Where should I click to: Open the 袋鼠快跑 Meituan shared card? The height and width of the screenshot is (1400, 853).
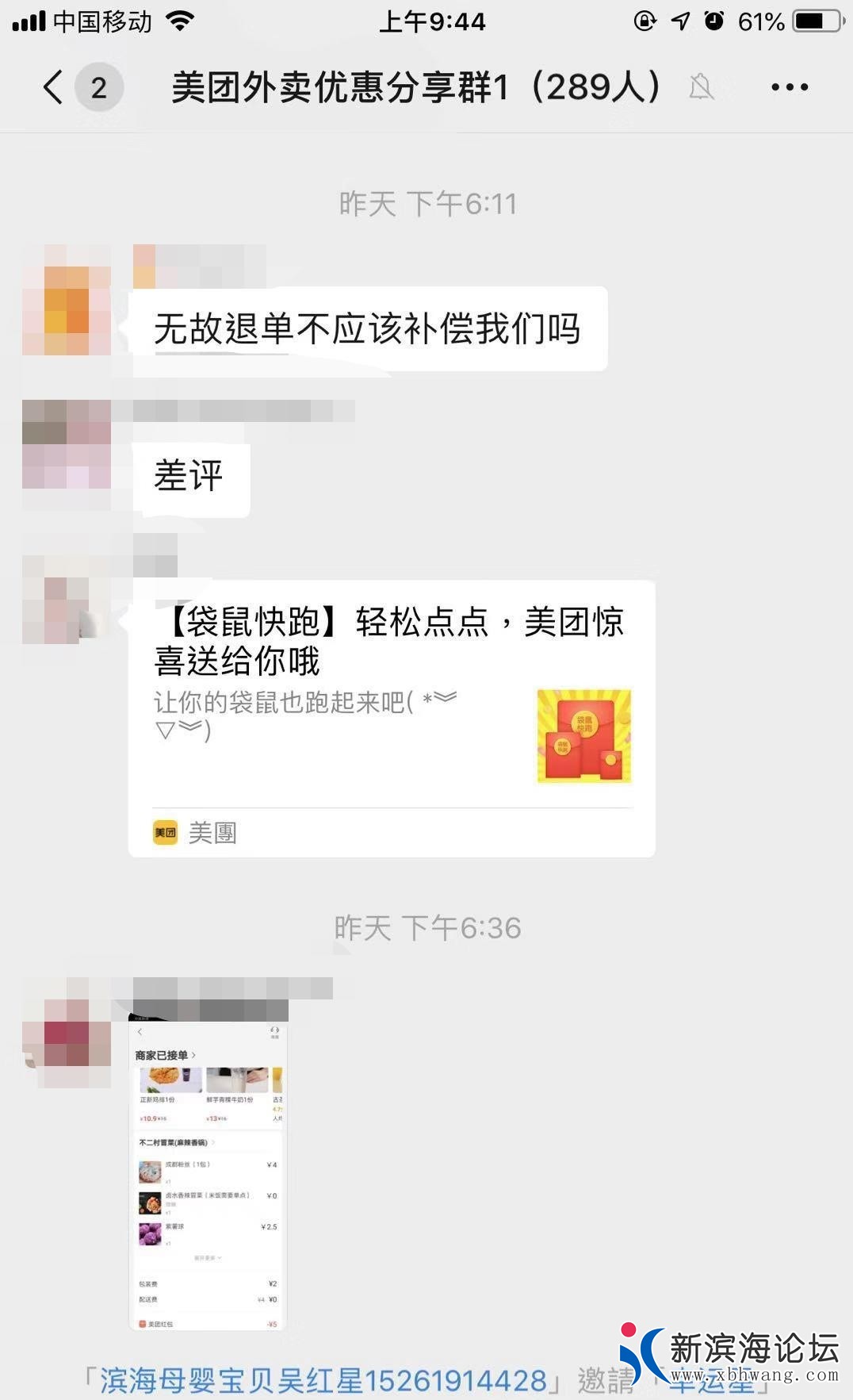click(x=392, y=718)
